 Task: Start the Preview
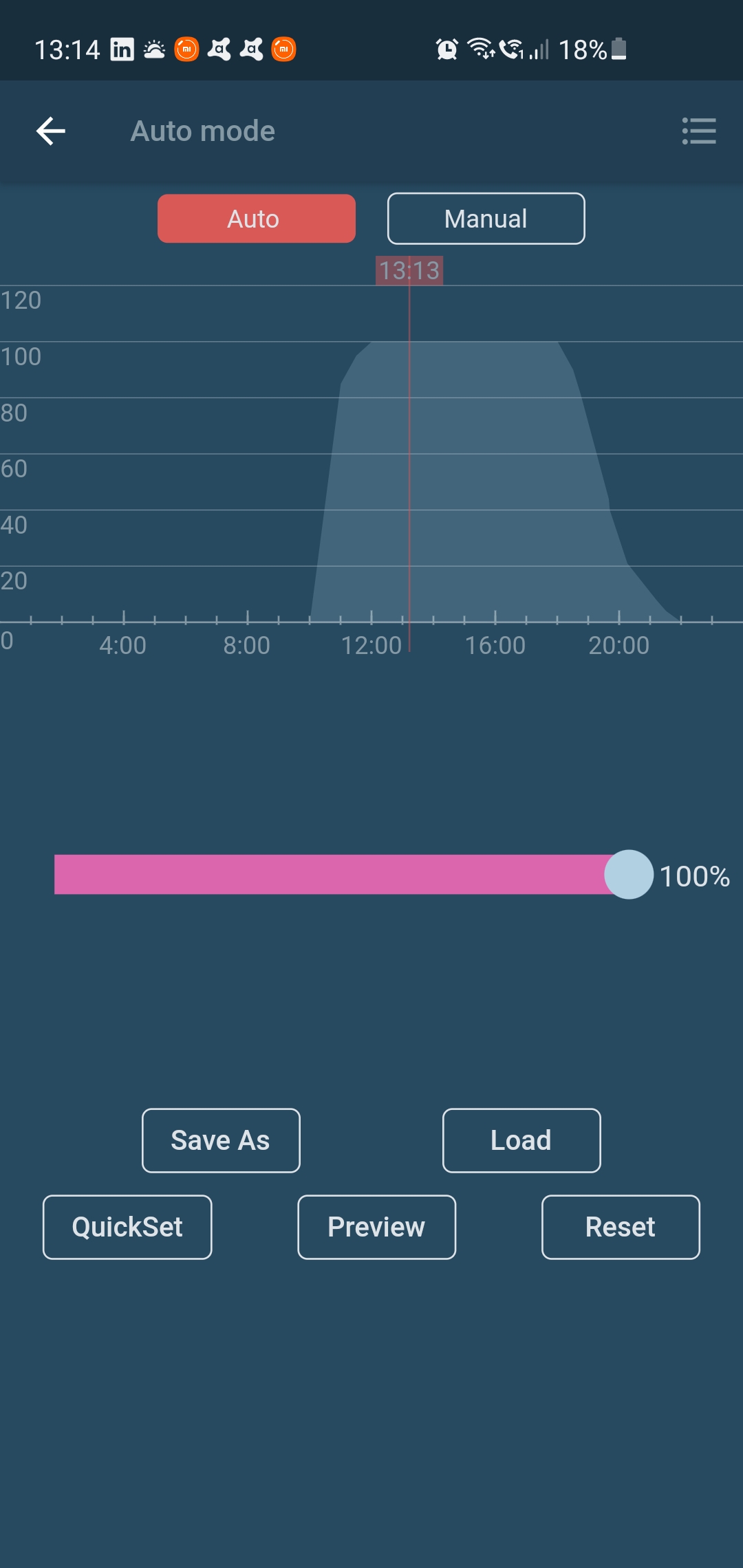tap(376, 1227)
